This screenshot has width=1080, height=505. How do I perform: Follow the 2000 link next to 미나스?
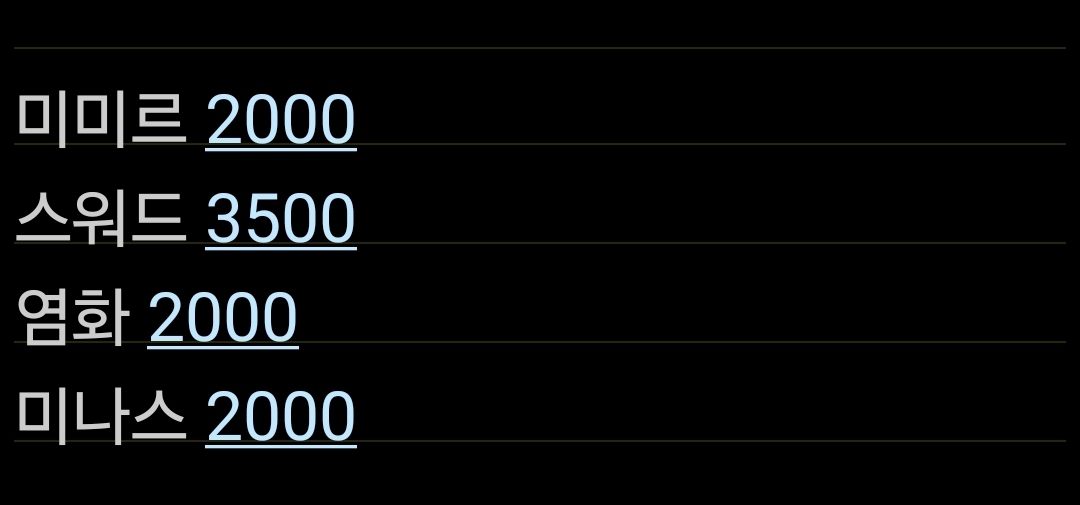(280, 416)
